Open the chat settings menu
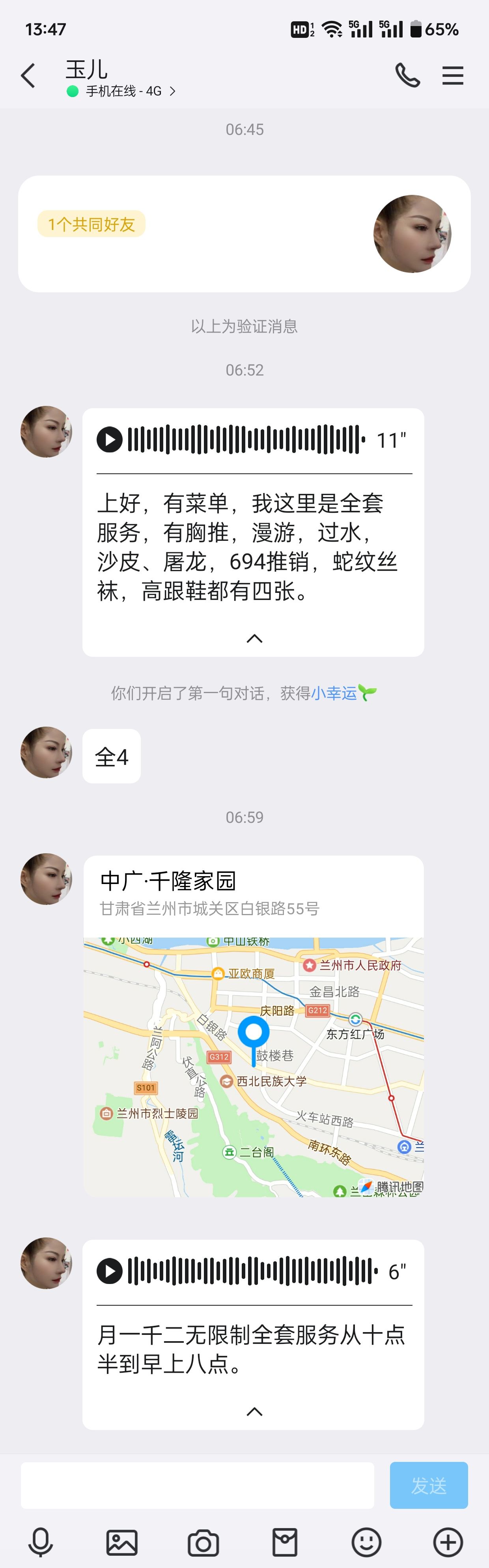Image resolution: width=489 pixels, height=1568 pixels. pos(452,75)
